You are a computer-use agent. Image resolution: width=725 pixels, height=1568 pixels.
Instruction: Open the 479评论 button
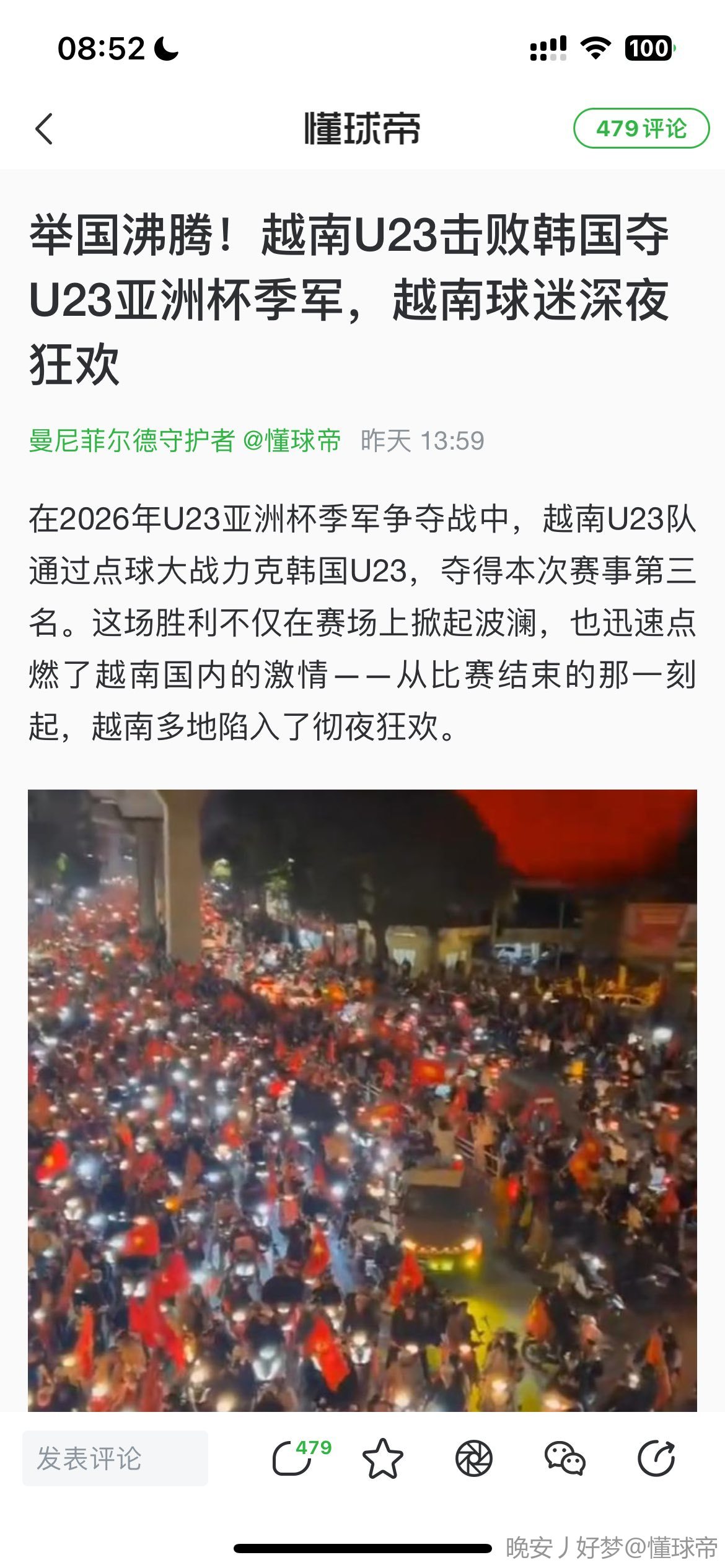641,129
